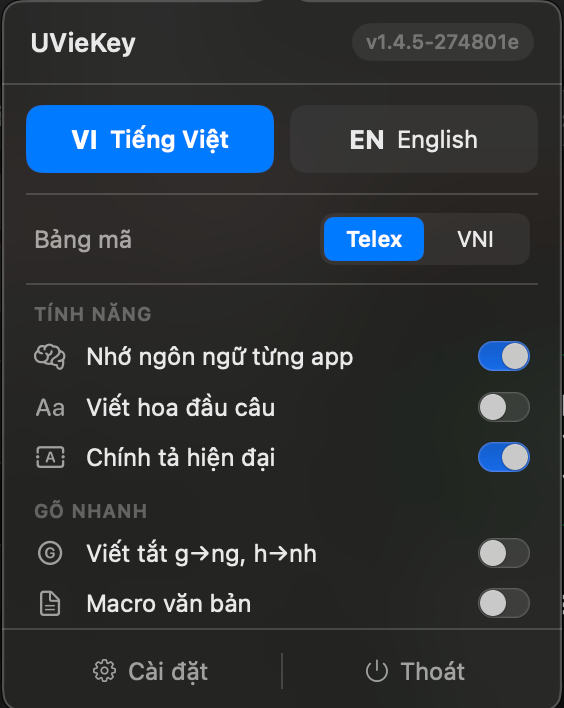The image size is (564, 708).
Task: Turn on Macro văn bản
Action: (x=503, y=603)
